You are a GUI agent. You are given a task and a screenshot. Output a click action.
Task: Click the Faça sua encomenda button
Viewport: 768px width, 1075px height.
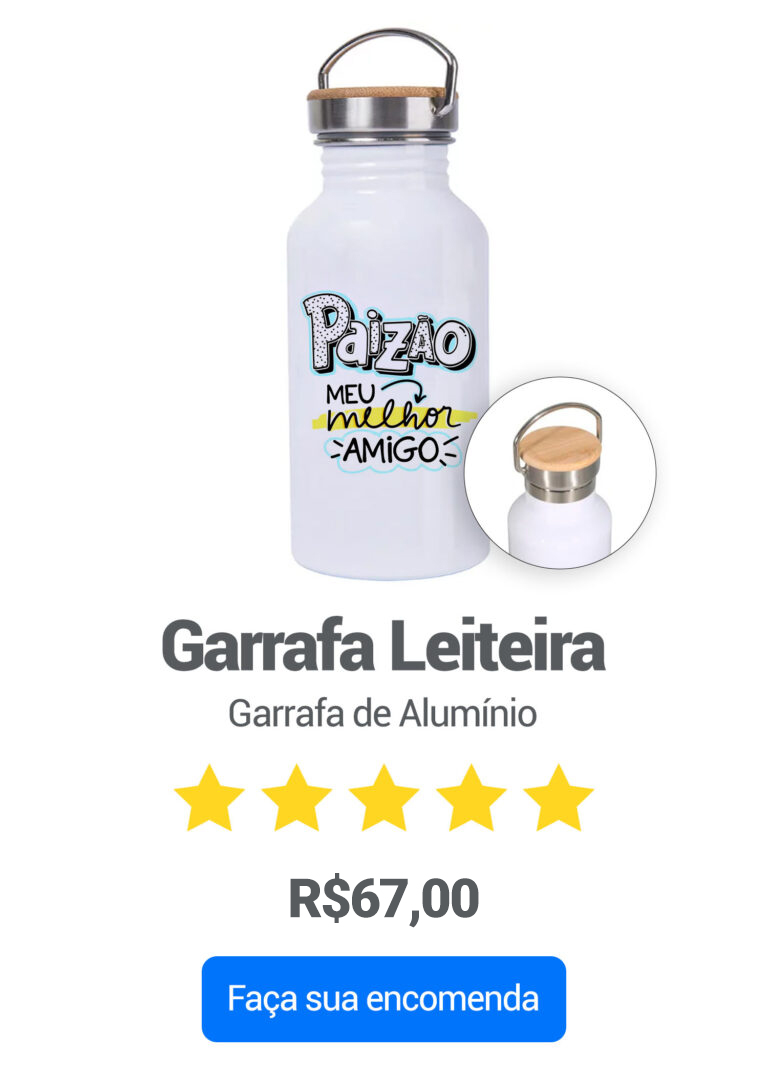[x=384, y=998]
